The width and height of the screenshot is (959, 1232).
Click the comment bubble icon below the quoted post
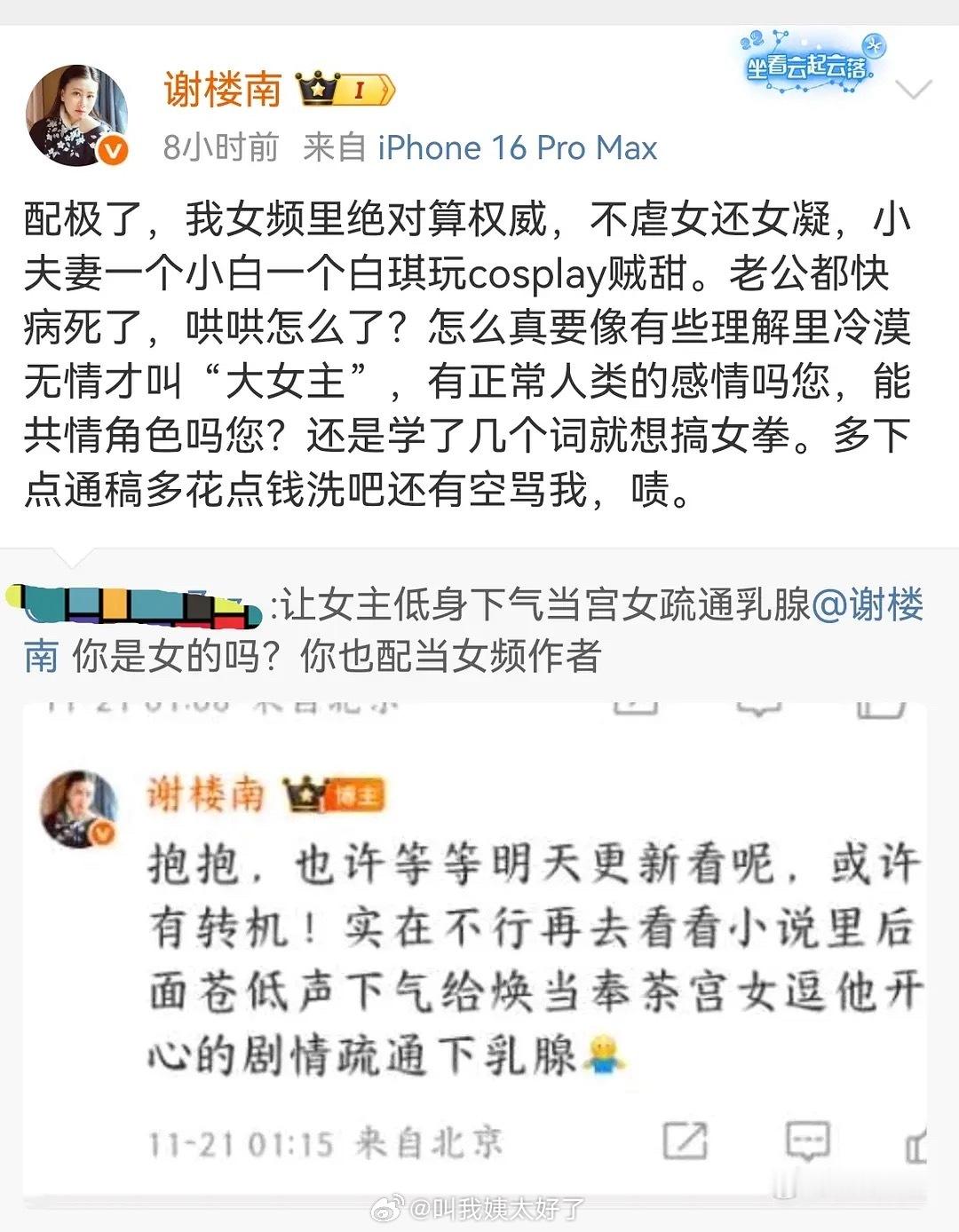(x=807, y=1141)
